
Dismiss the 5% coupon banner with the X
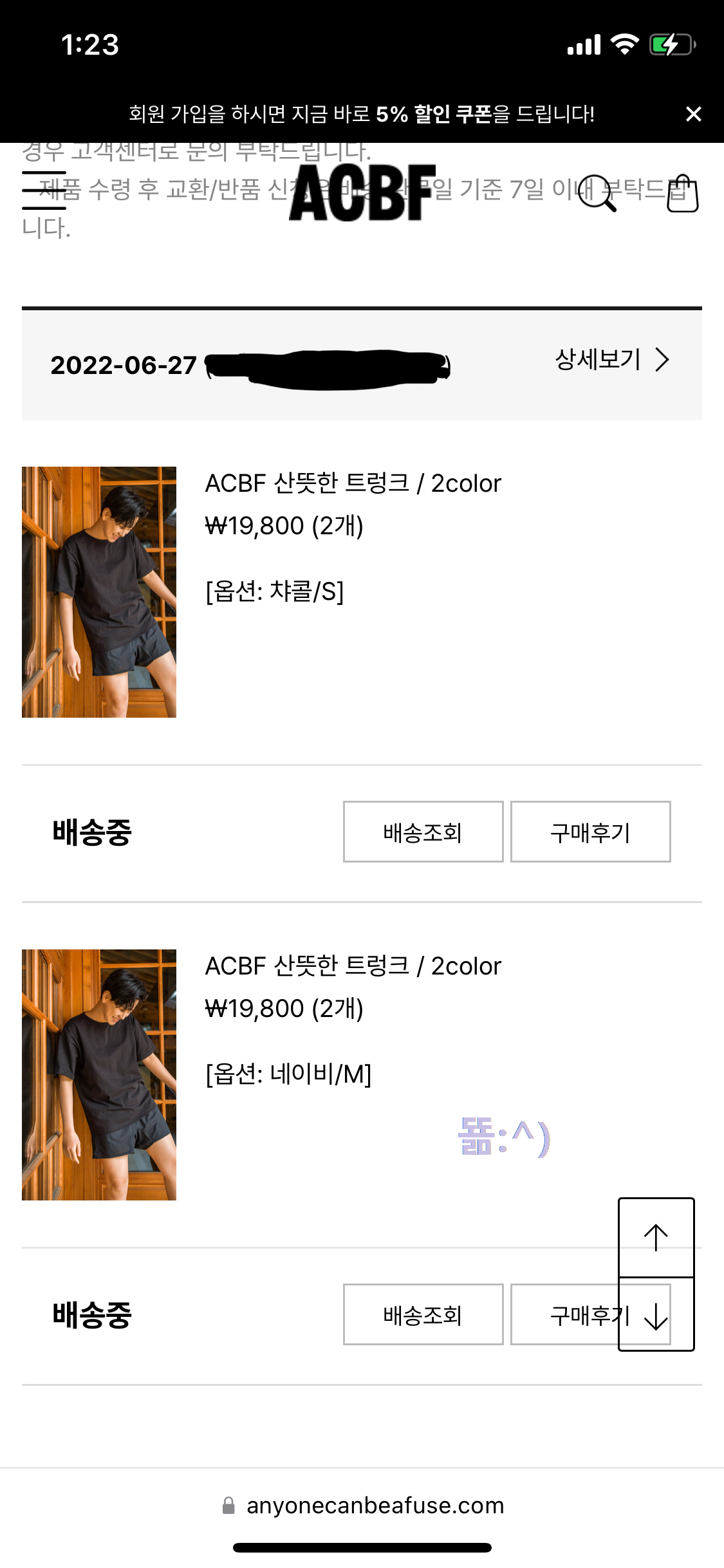694,114
